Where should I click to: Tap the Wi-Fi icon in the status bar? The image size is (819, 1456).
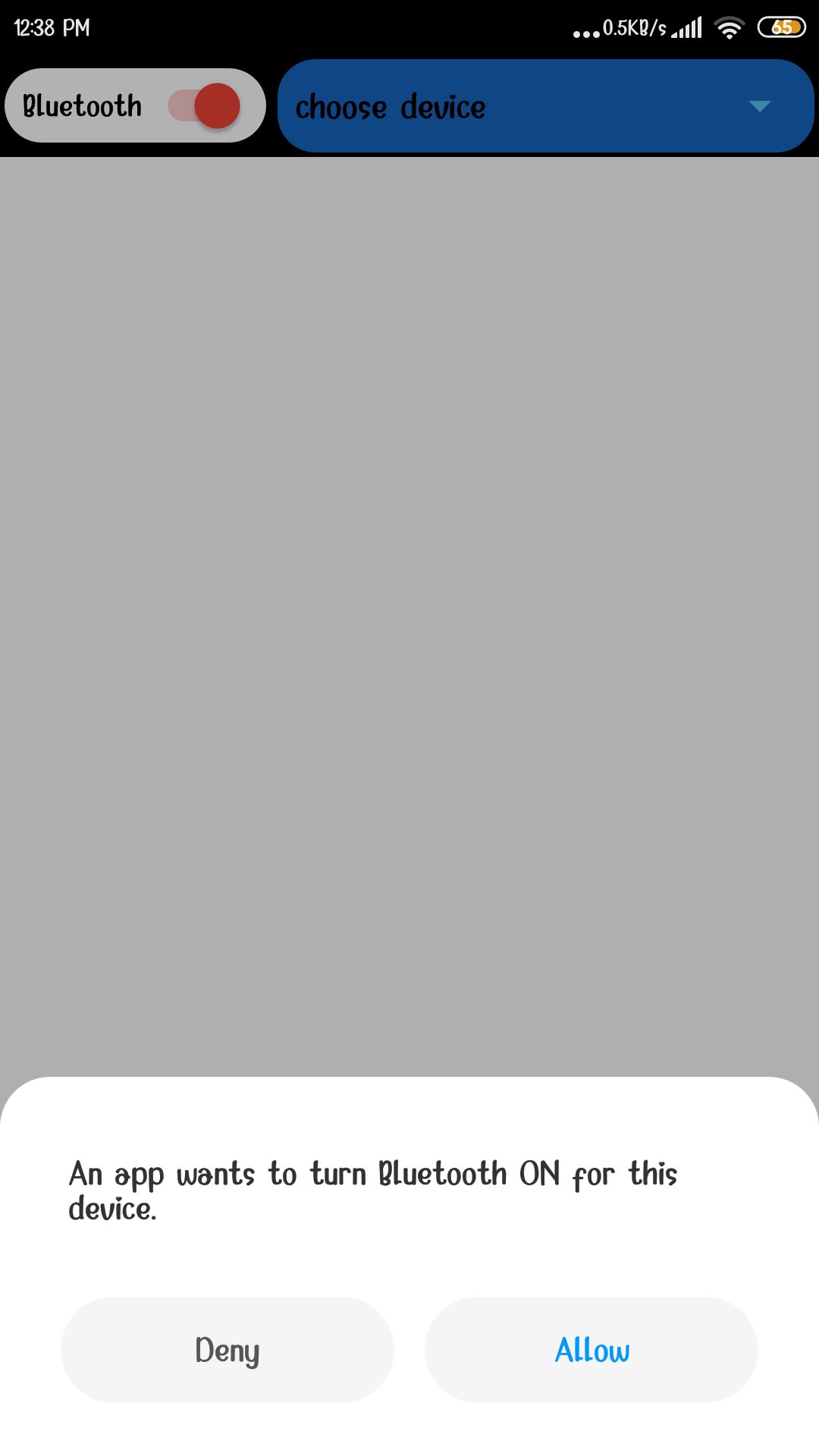[x=730, y=26]
